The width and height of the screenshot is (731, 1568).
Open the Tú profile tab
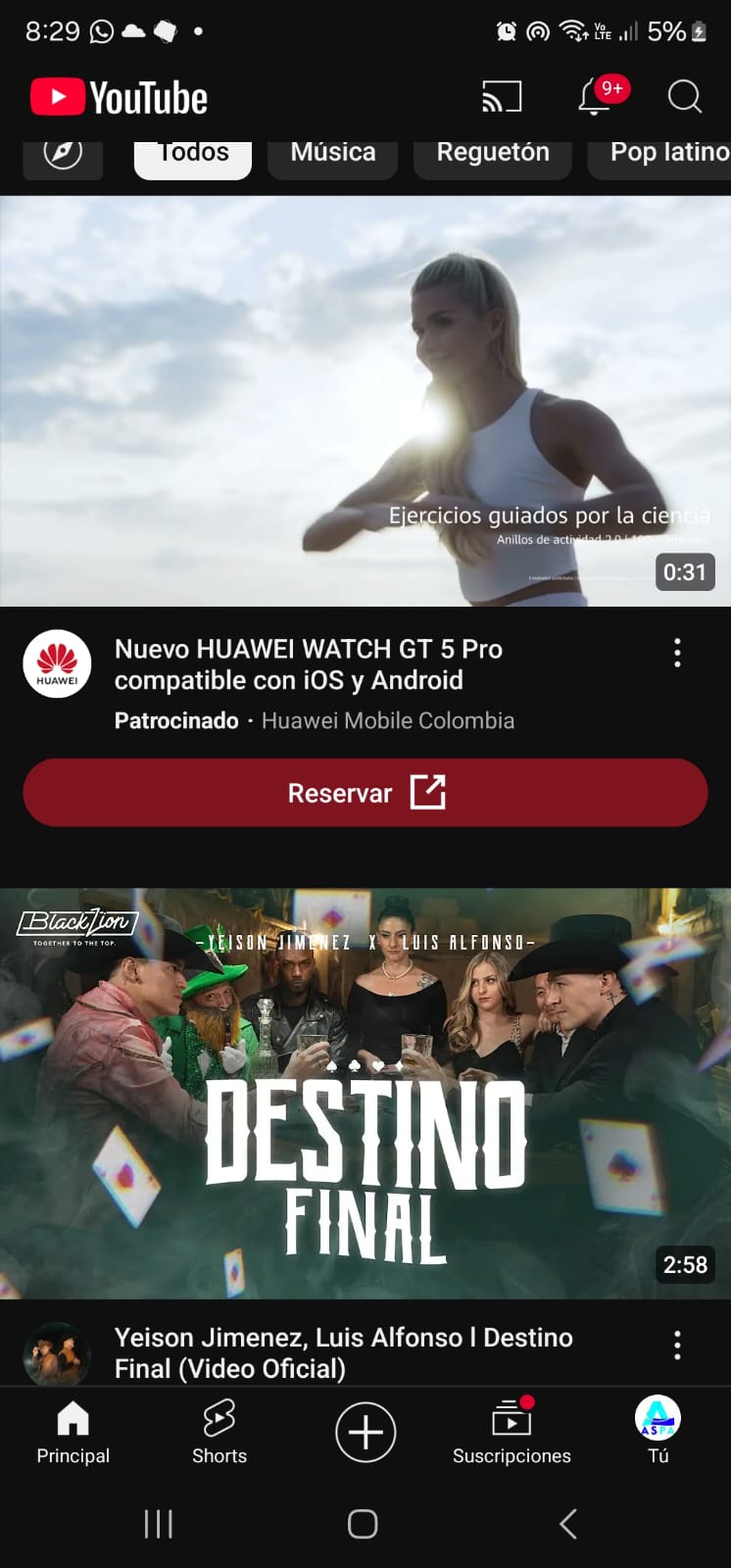(658, 1432)
